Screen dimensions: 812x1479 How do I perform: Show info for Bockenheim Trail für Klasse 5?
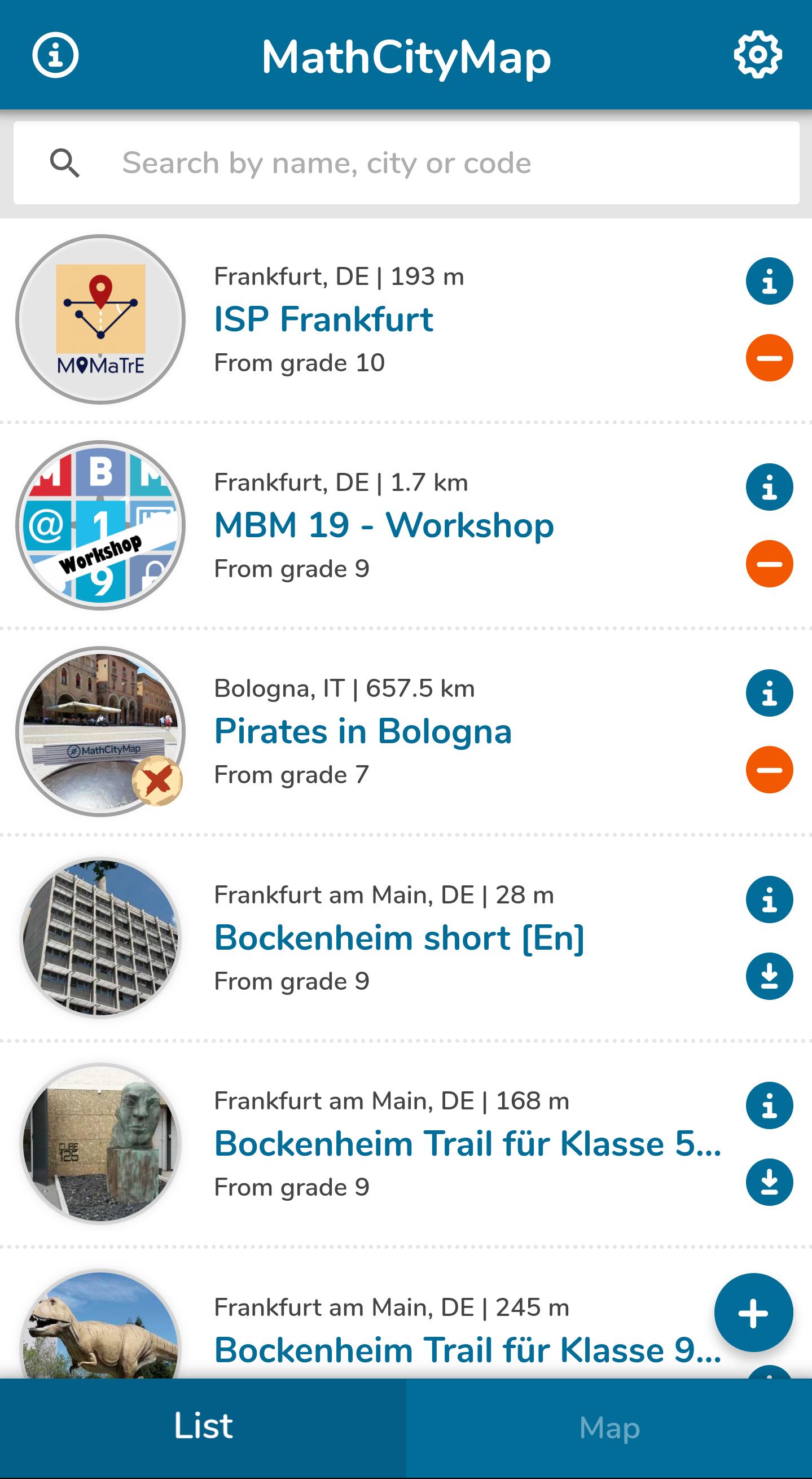coord(769,1105)
